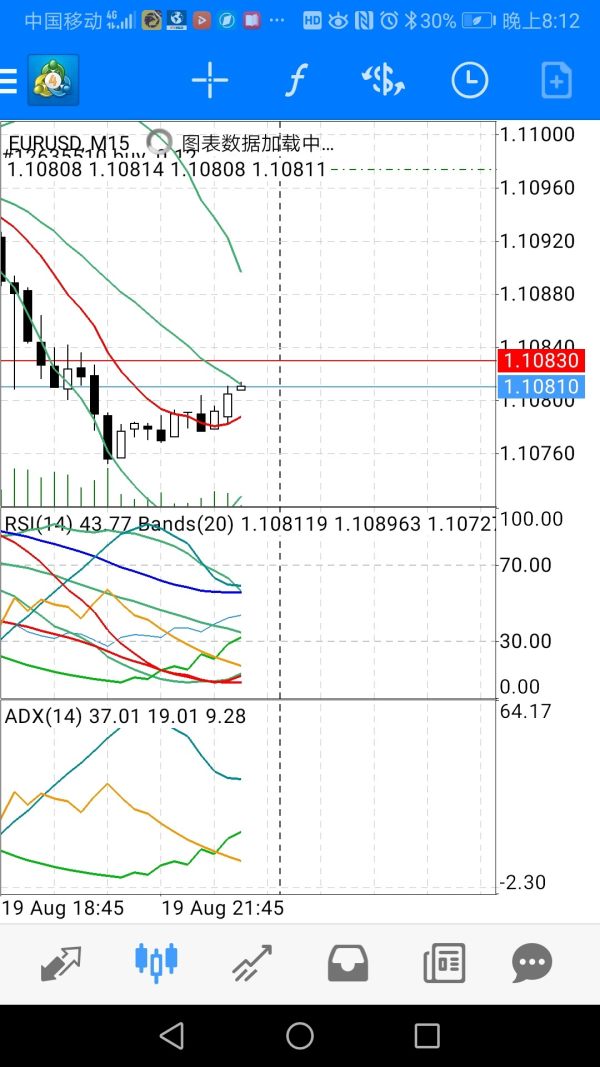Select chart timeframe via clock icon
This screenshot has width=600, height=1067.
469,81
